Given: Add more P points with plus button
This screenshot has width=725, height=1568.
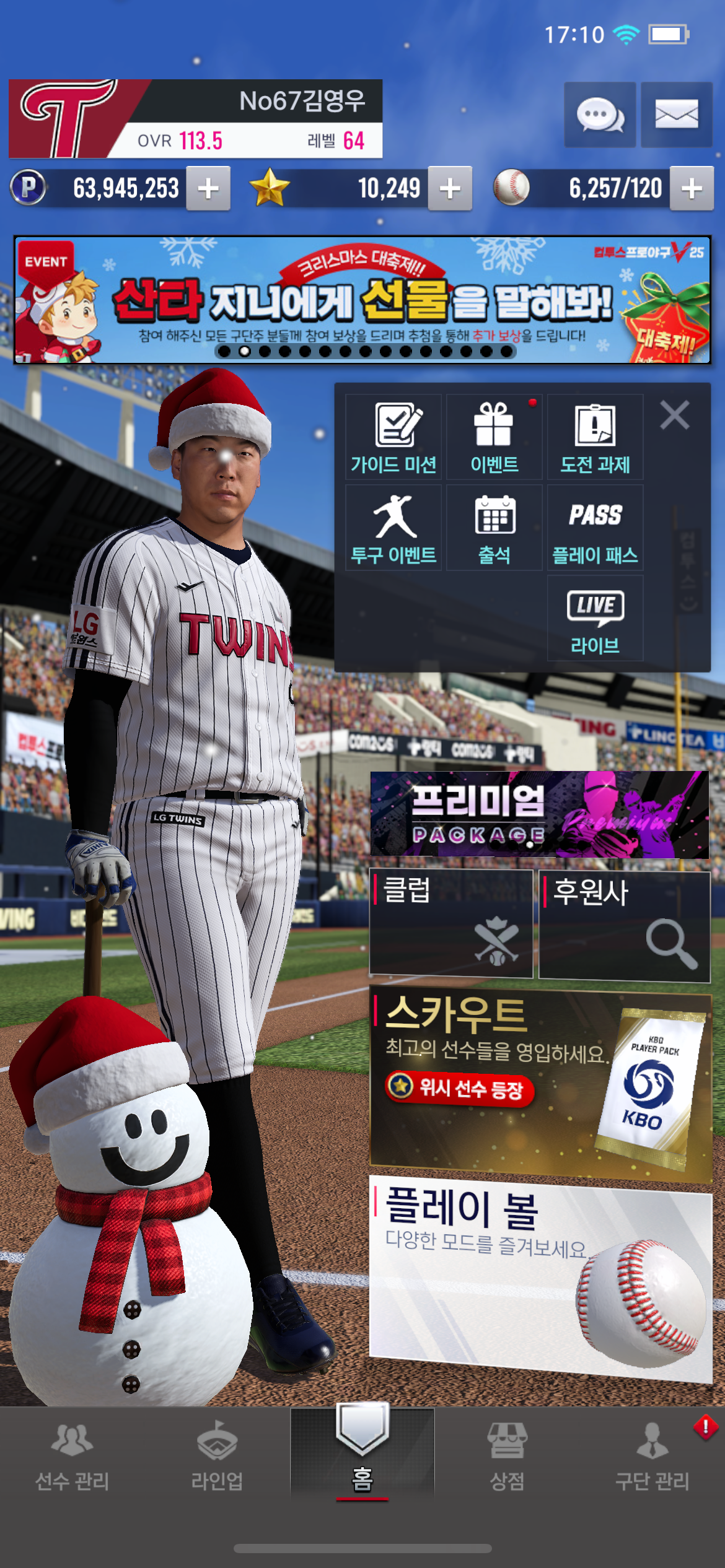Looking at the screenshot, I should (208, 188).
